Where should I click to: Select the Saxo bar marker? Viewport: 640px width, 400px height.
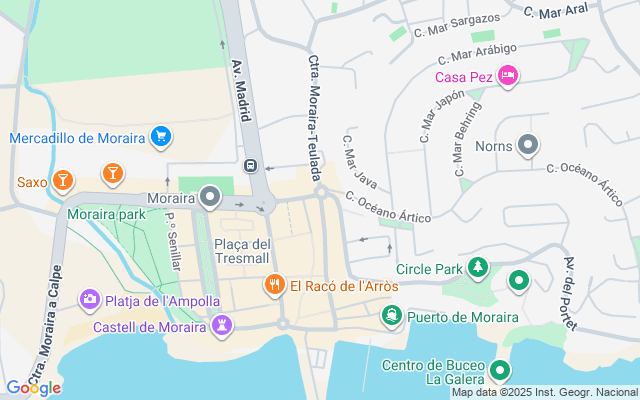(63, 180)
